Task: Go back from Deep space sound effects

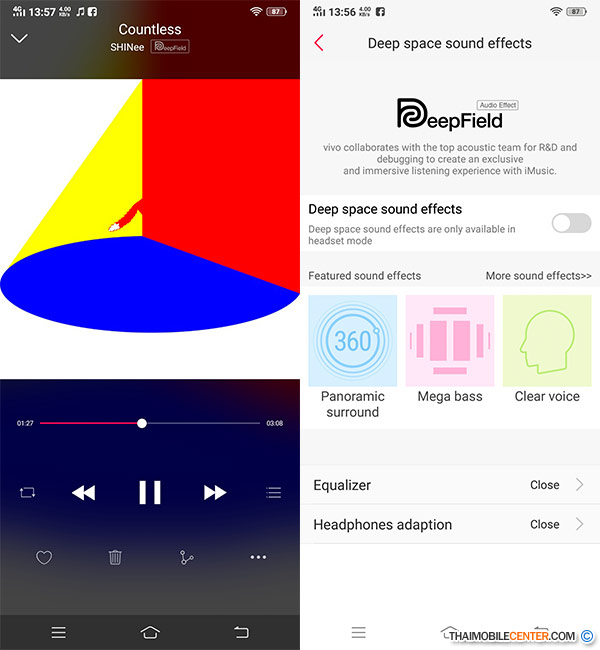Action: coord(319,43)
